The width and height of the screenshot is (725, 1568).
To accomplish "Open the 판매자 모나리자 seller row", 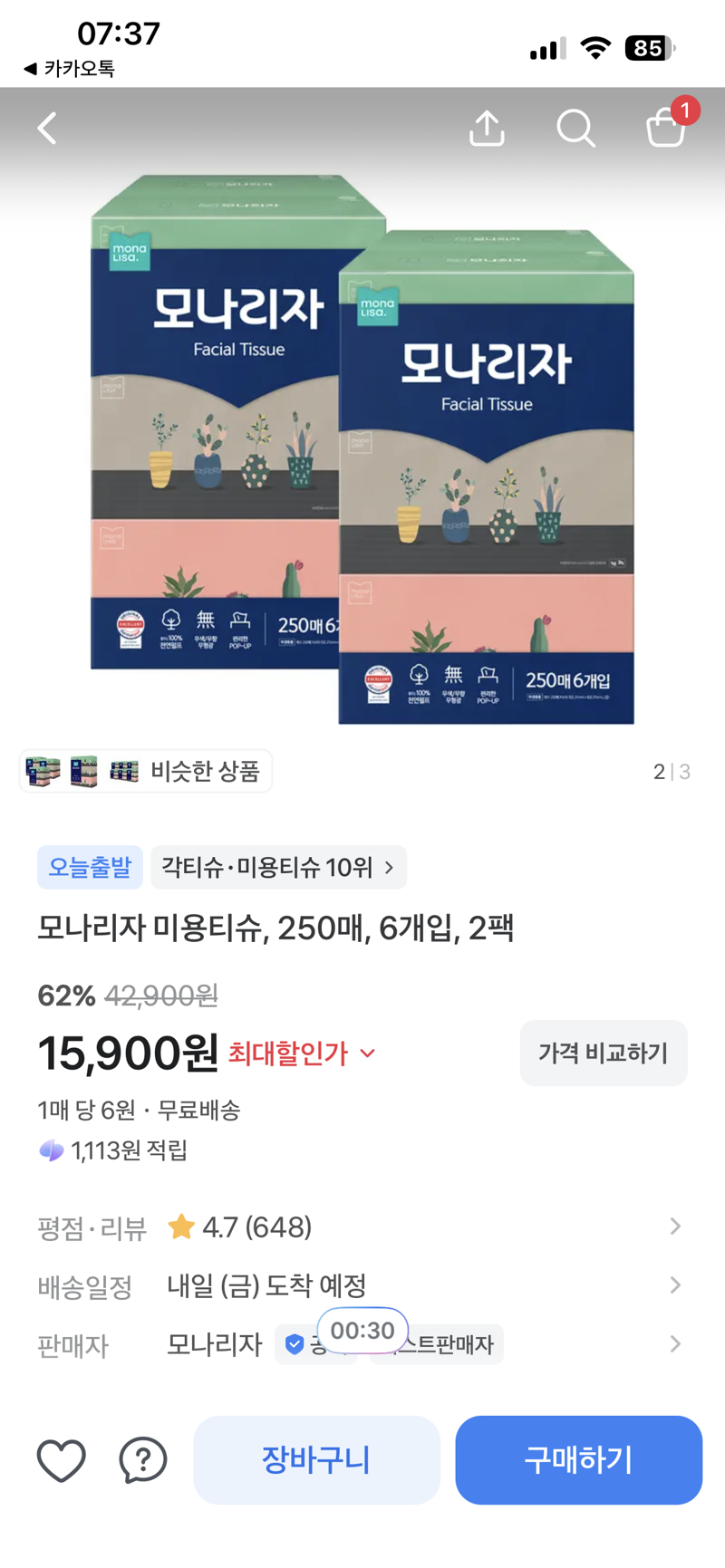I will point(362,1344).
